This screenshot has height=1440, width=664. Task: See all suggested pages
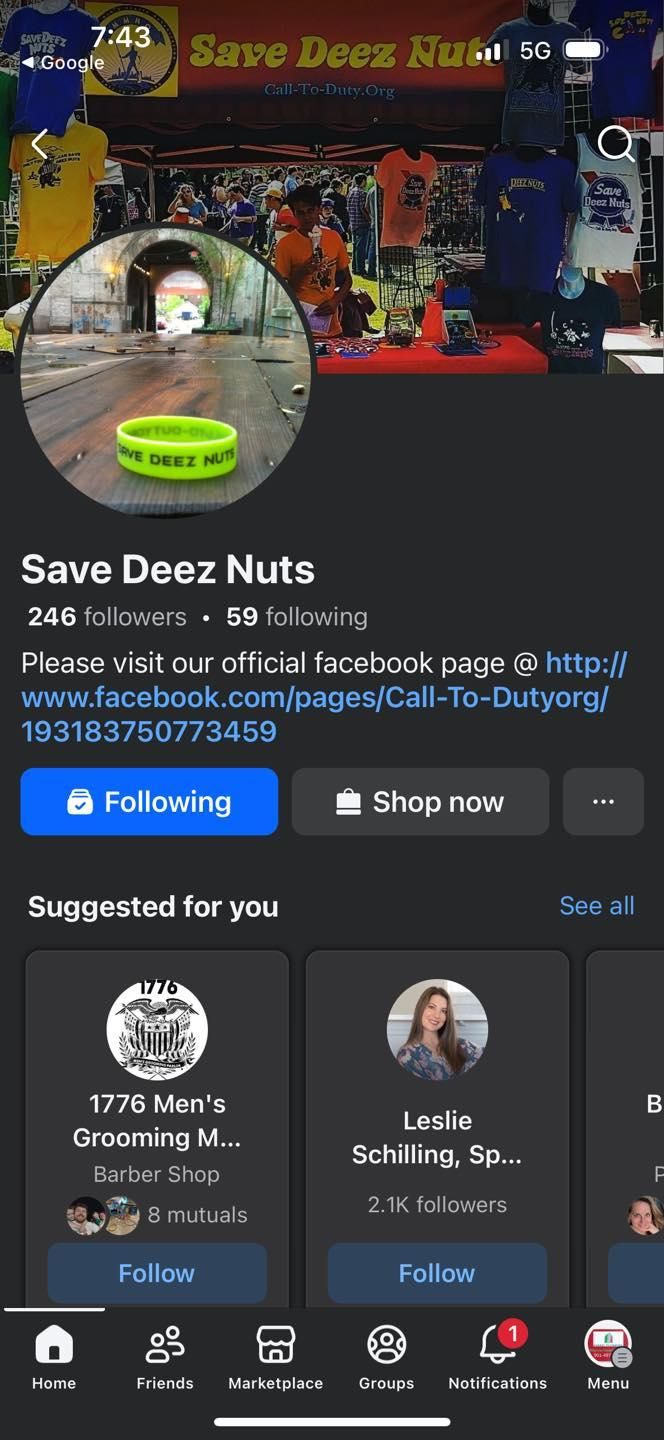pyautogui.click(x=596, y=906)
